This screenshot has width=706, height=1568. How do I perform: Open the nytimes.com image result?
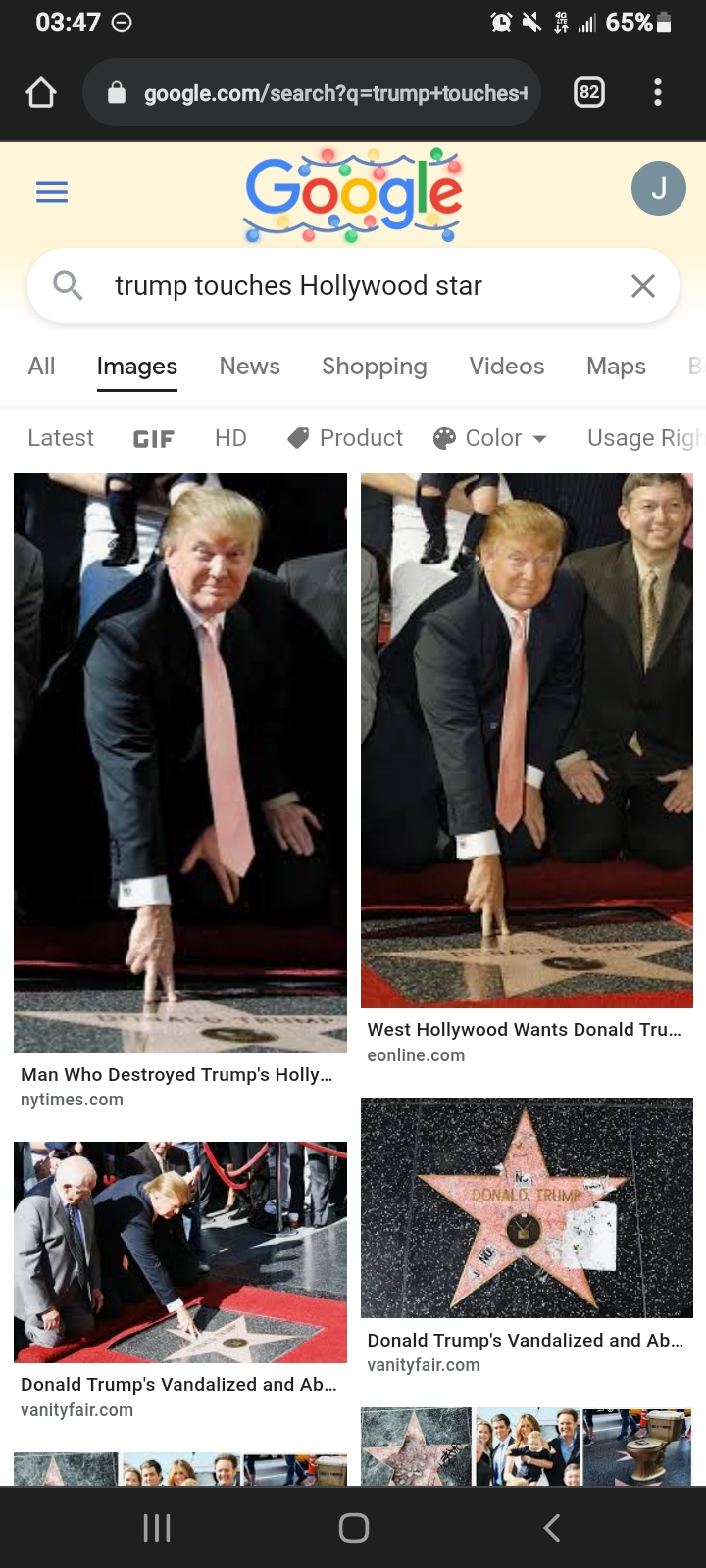[x=179, y=762]
